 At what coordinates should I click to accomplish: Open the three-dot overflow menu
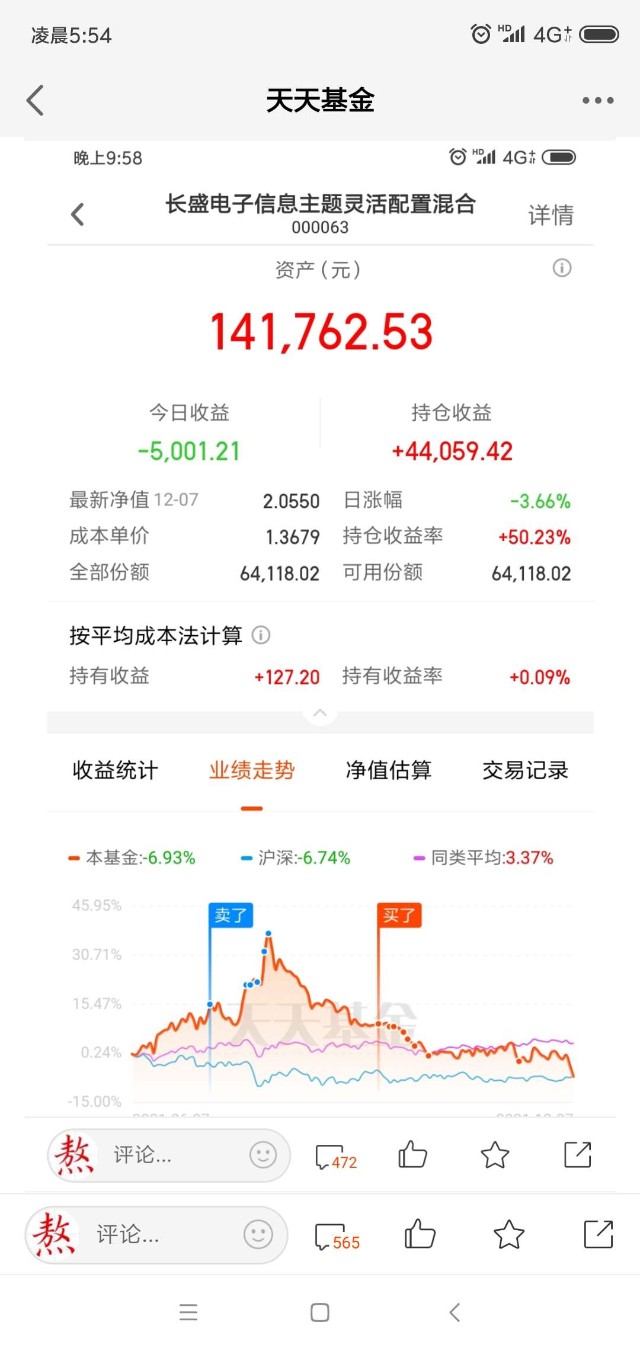point(597,101)
